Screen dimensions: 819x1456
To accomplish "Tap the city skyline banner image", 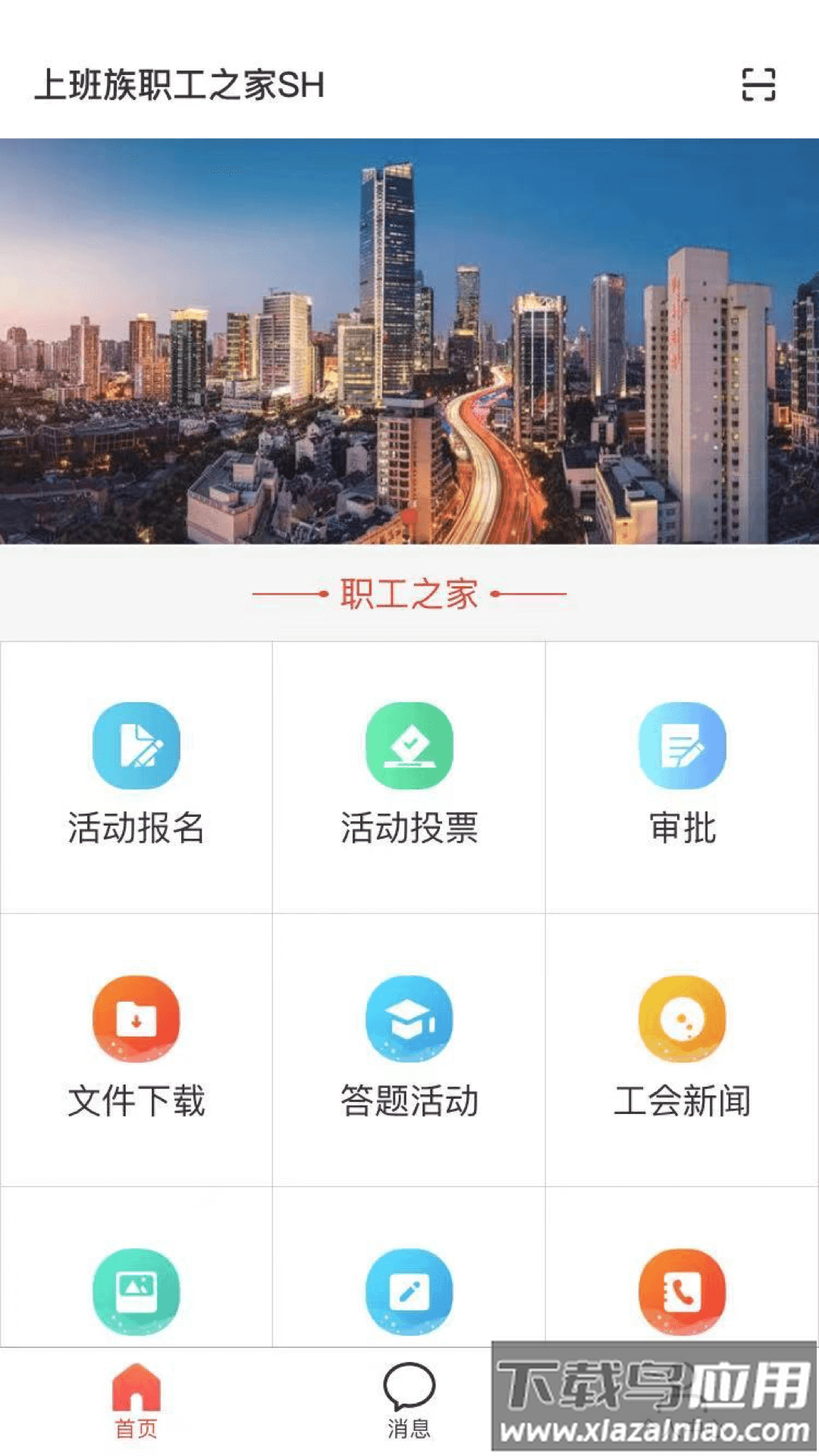I will (409, 341).
